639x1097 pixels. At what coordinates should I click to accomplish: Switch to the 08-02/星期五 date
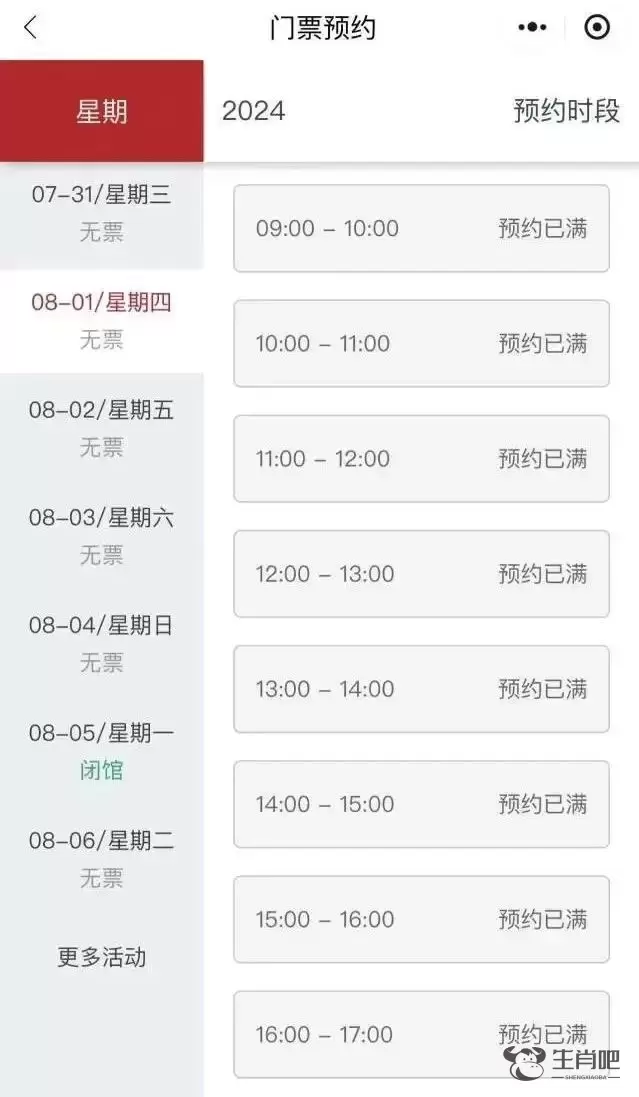(x=101, y=428)
